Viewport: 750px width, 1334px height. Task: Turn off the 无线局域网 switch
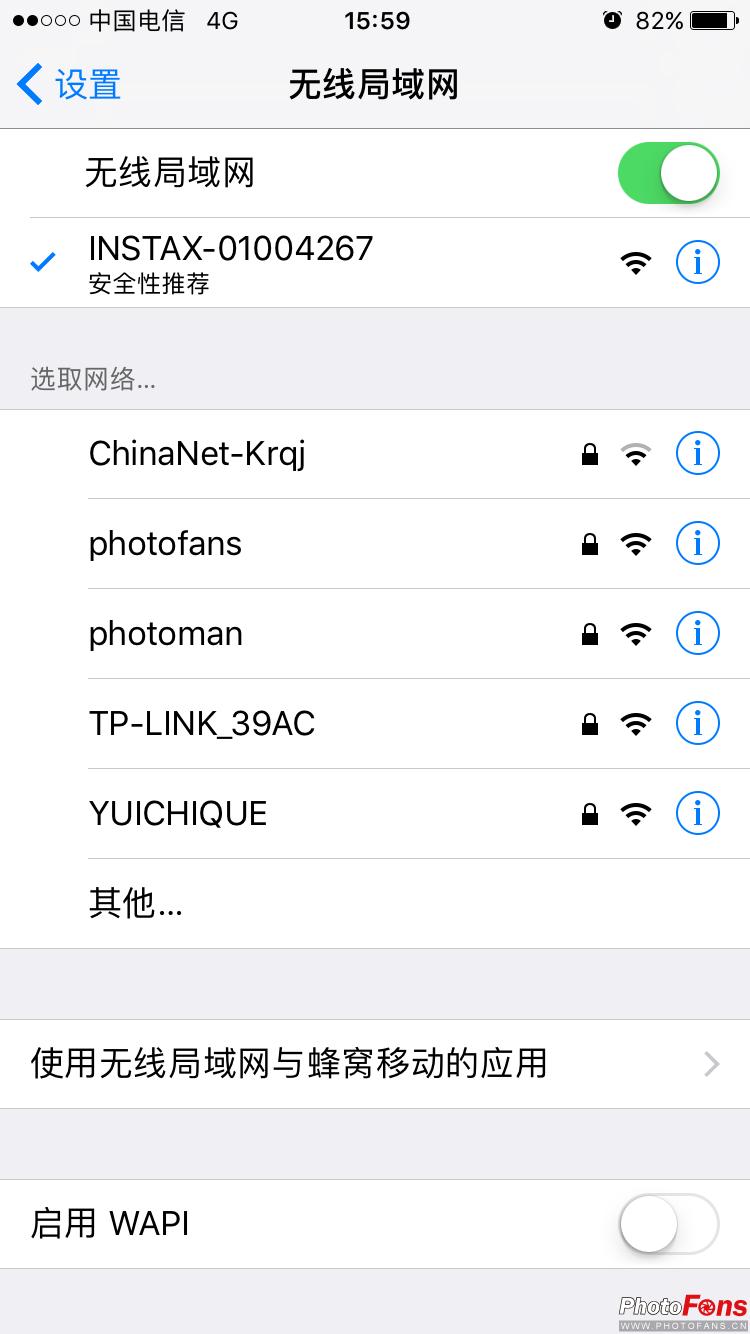point(668,173)
